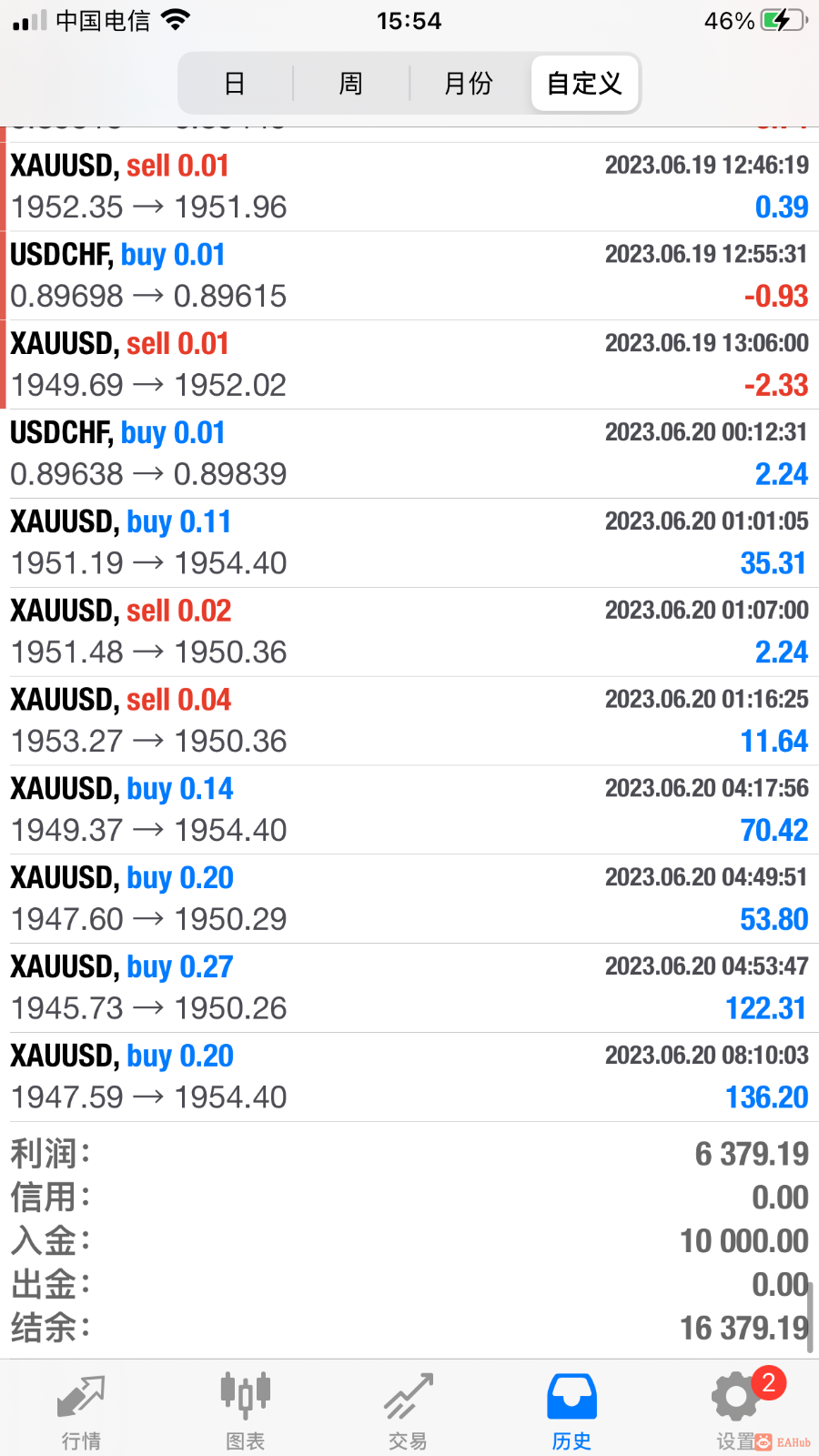Open XAUUSD buy 0.11 trade details
Image resolution: width=819 pixels, height=1456 pixels.
click(409, 543)
